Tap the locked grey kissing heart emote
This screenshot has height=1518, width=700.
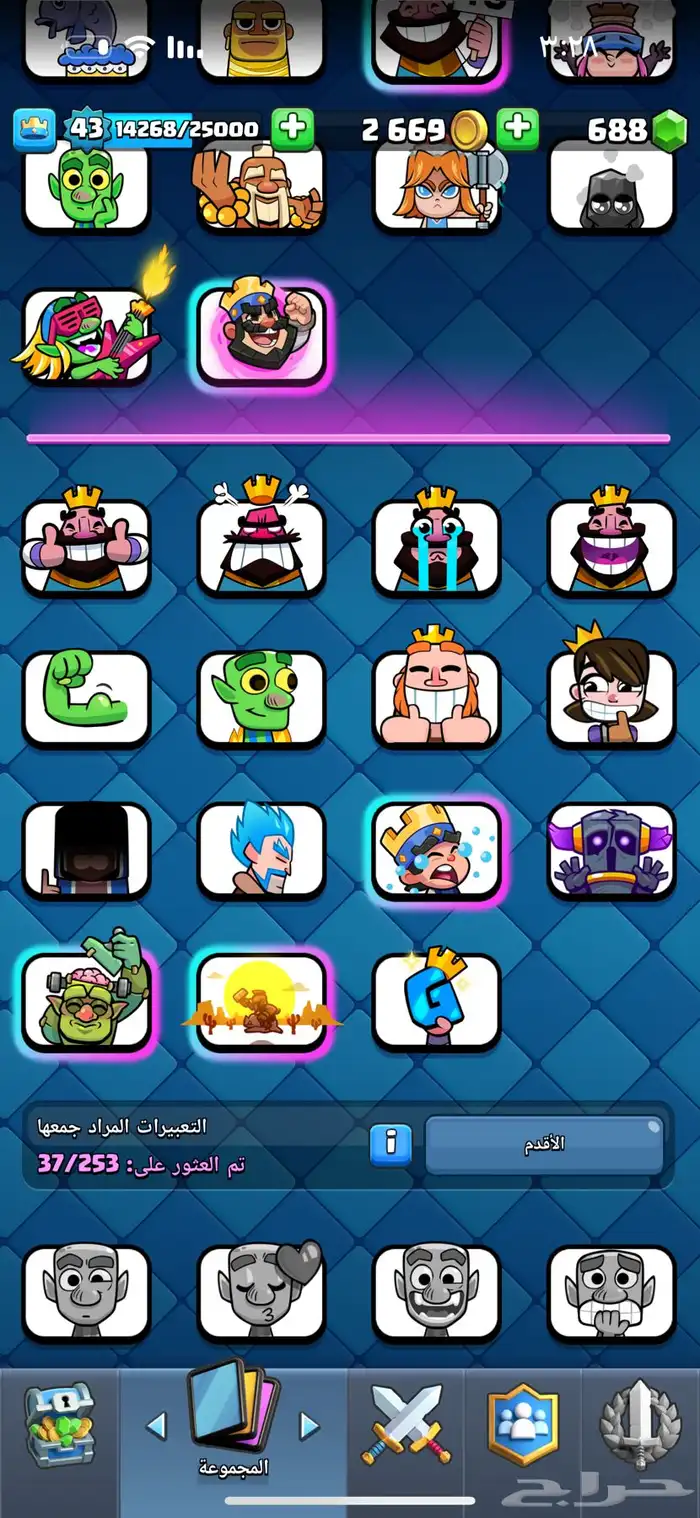click(x=261, y=1292)
